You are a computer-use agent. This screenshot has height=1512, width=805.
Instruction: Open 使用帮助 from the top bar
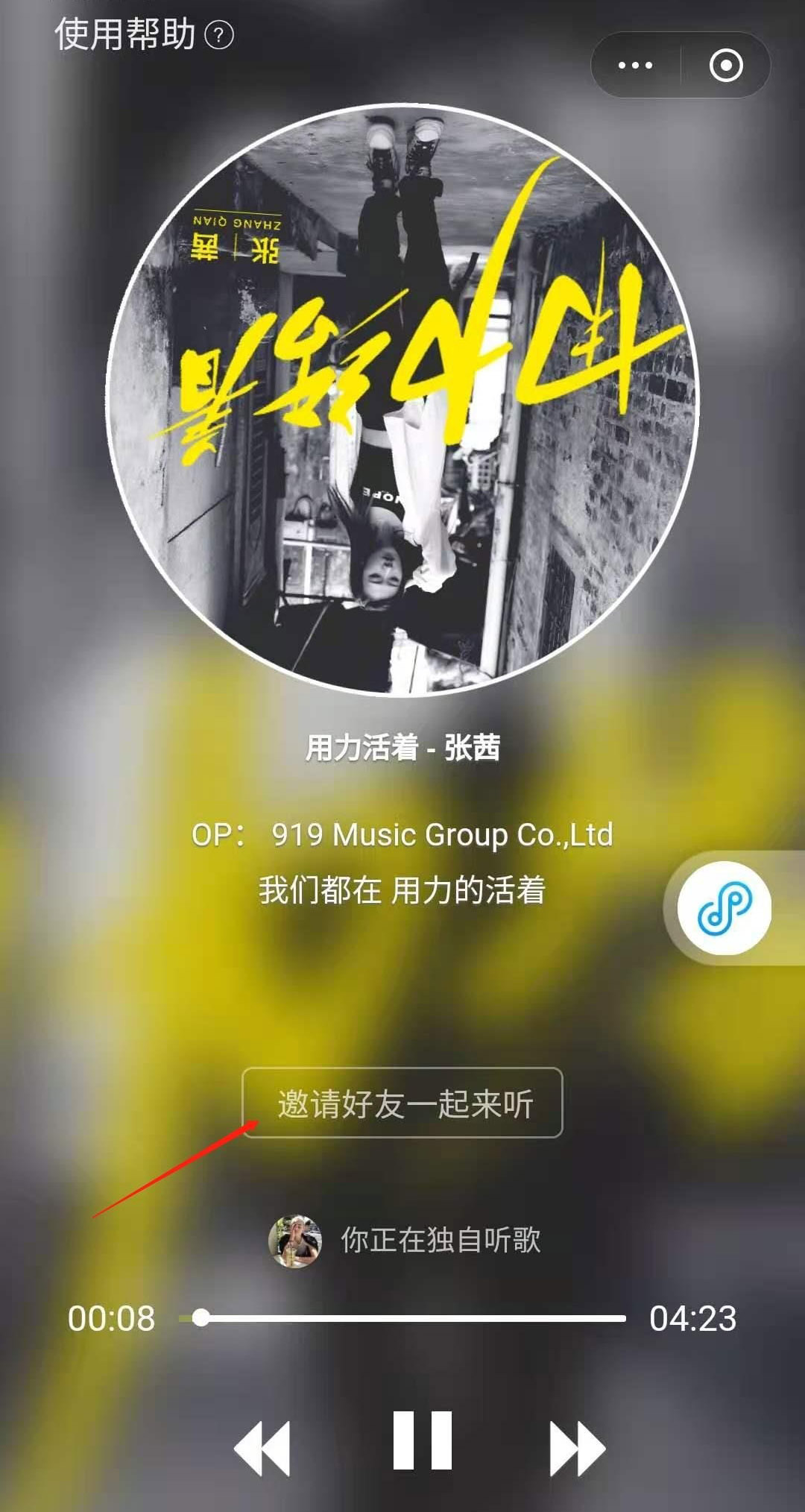point(123,35)
